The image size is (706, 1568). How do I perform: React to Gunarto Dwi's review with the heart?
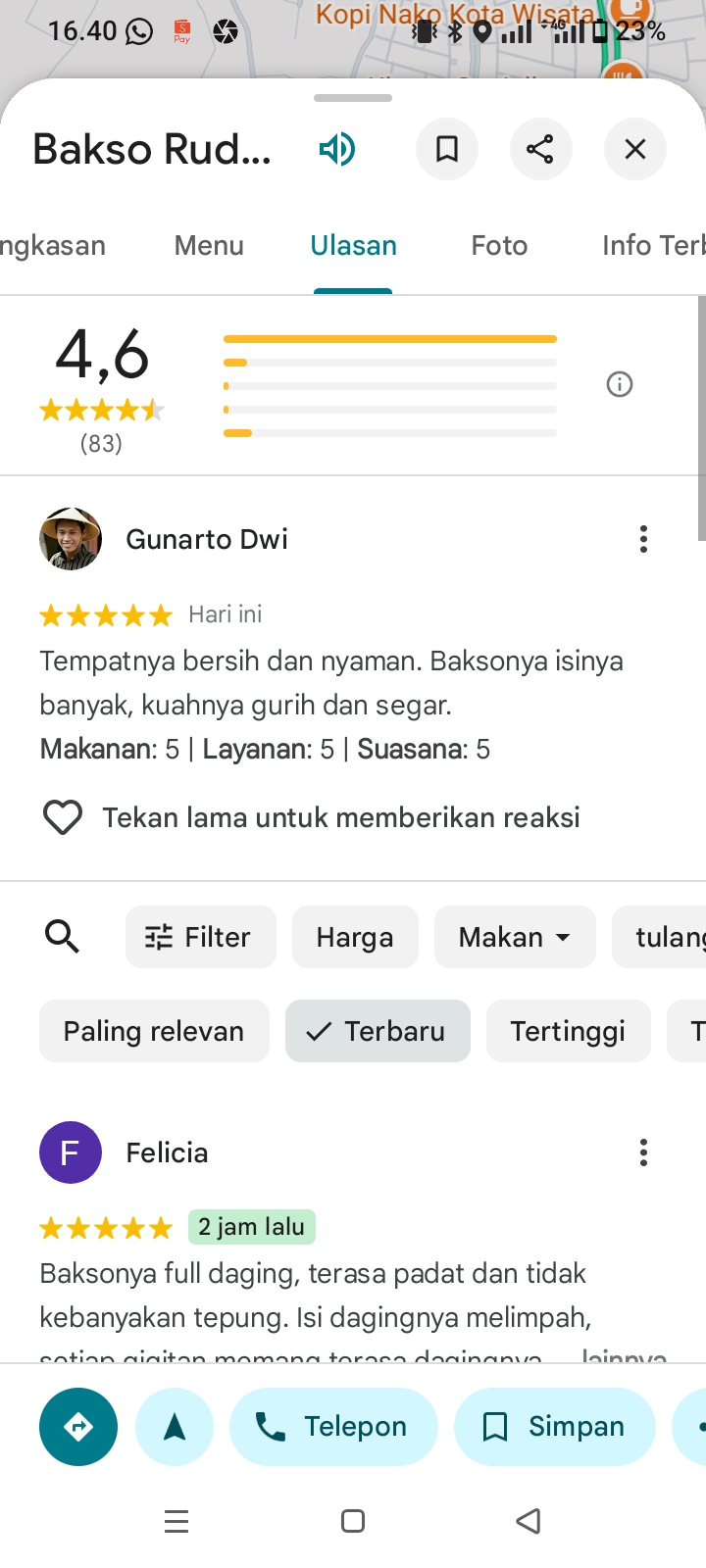tap(63, 817)
